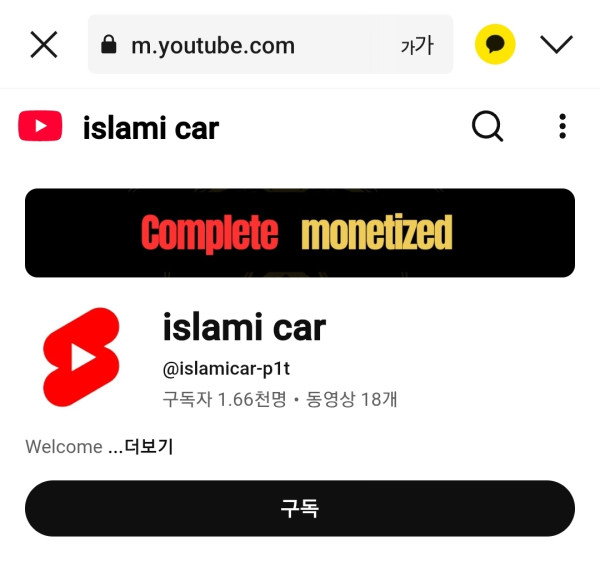The height and width of the screenshot is (576, 600).
Task: Adjust text size with 가가 button
Action: pos(416,45)
